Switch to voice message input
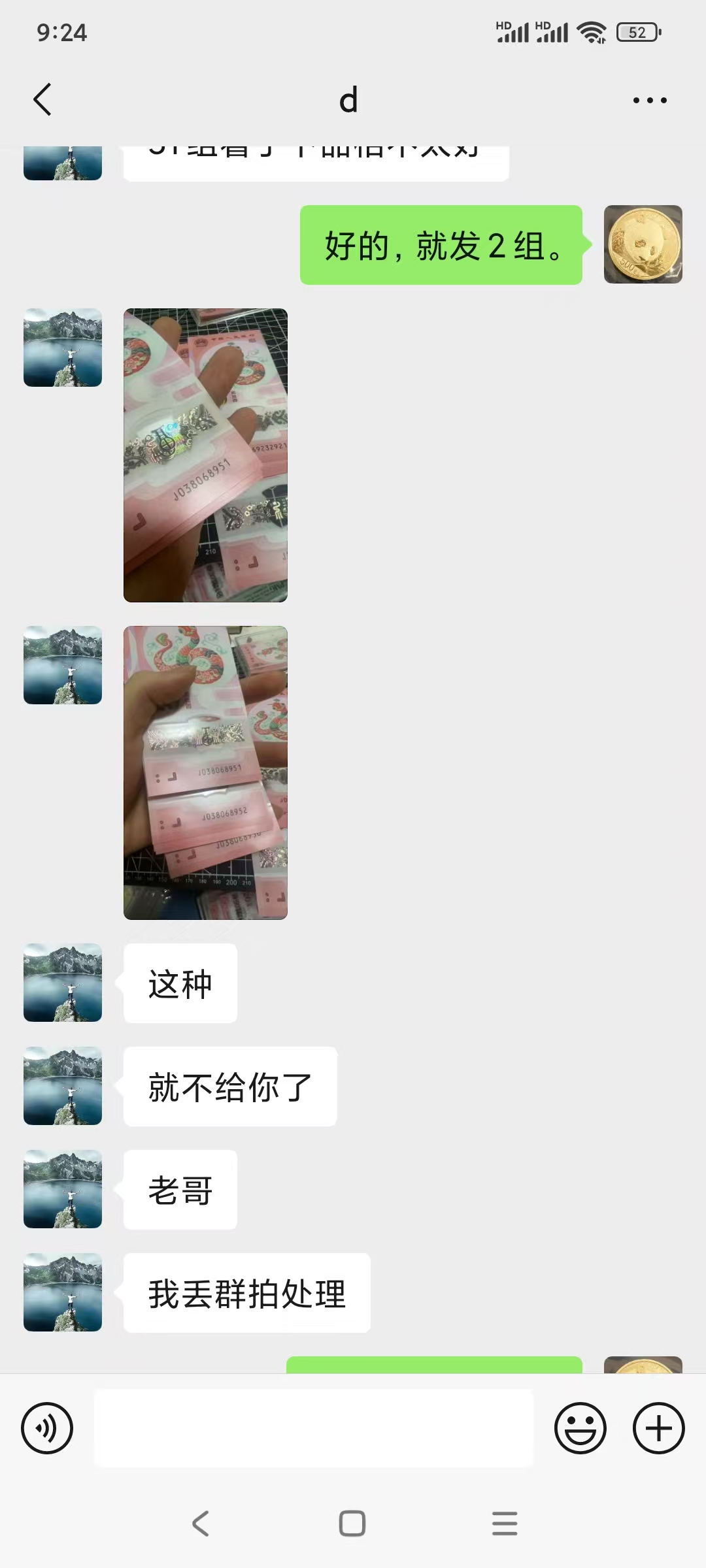 tap(47, 1428)
